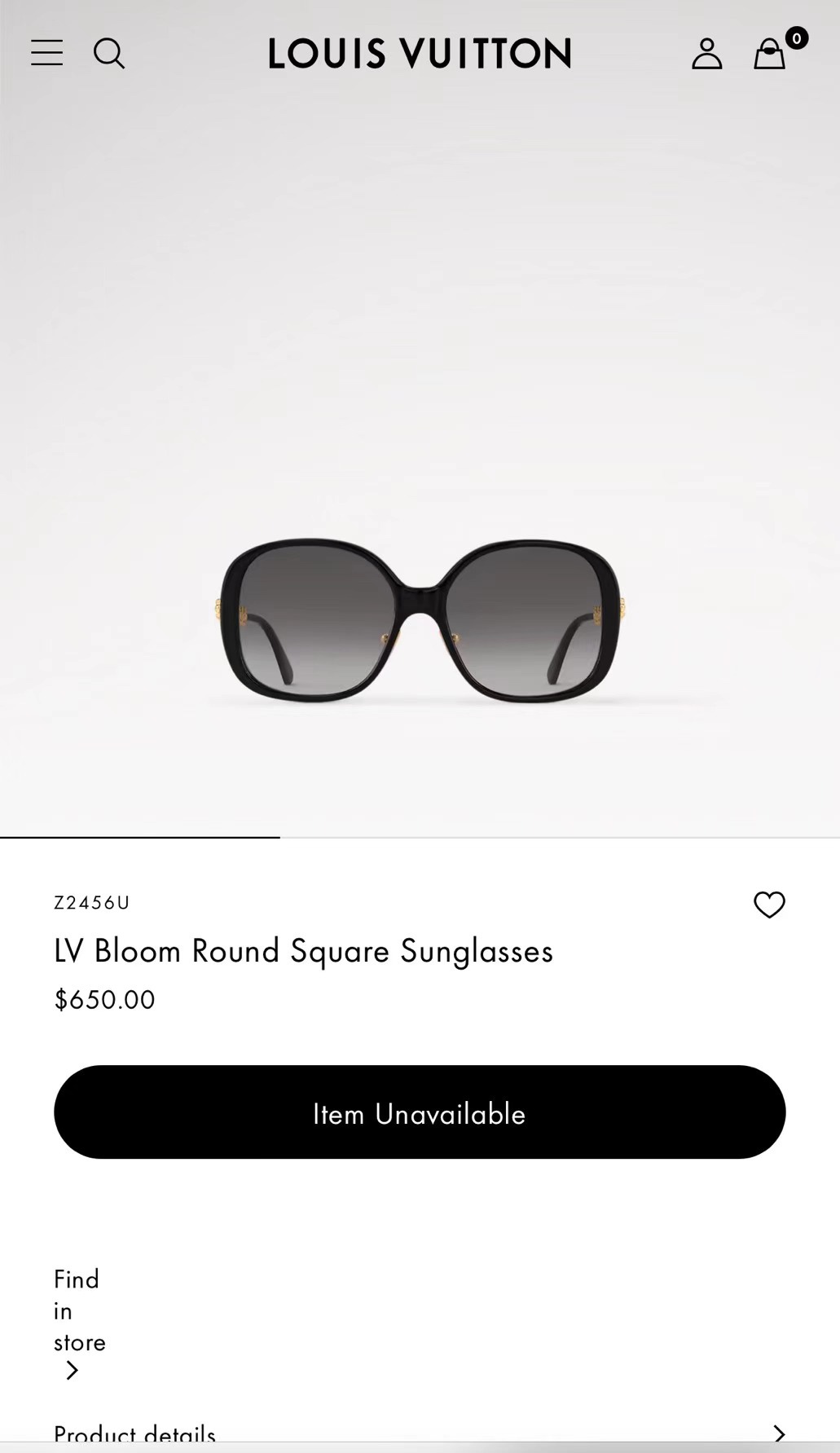Open the shopping bag
Screen dimensions: 840x1453
(x=770, y=55)
